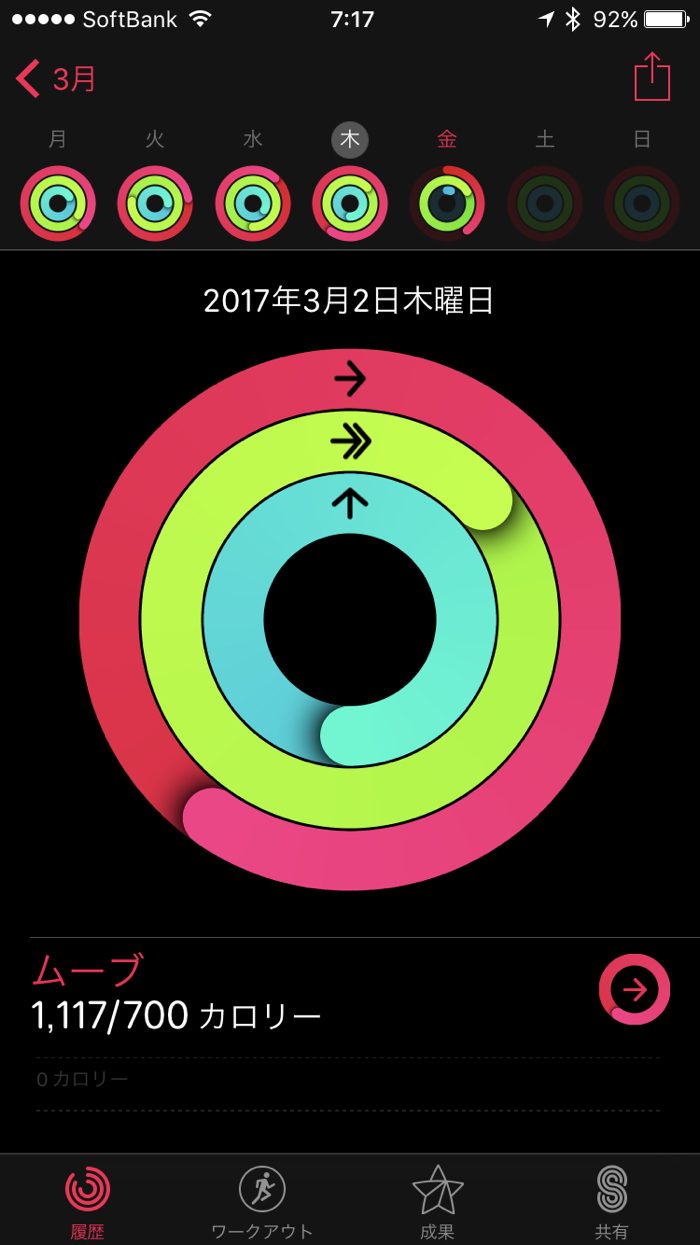
Task: Select Monday (月) activity rings
Action: pos(58,203)
